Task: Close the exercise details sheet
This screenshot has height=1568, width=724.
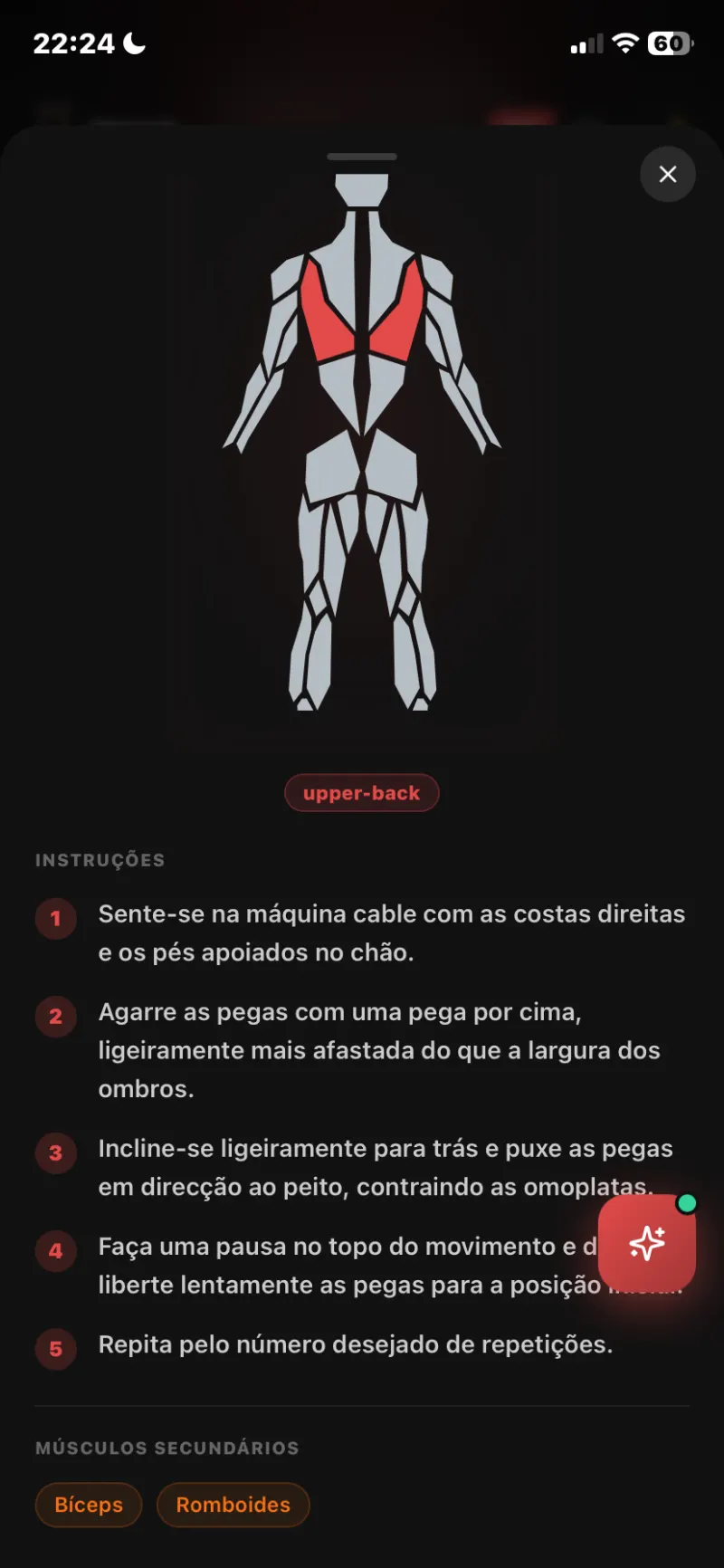Action: (668, 174)
